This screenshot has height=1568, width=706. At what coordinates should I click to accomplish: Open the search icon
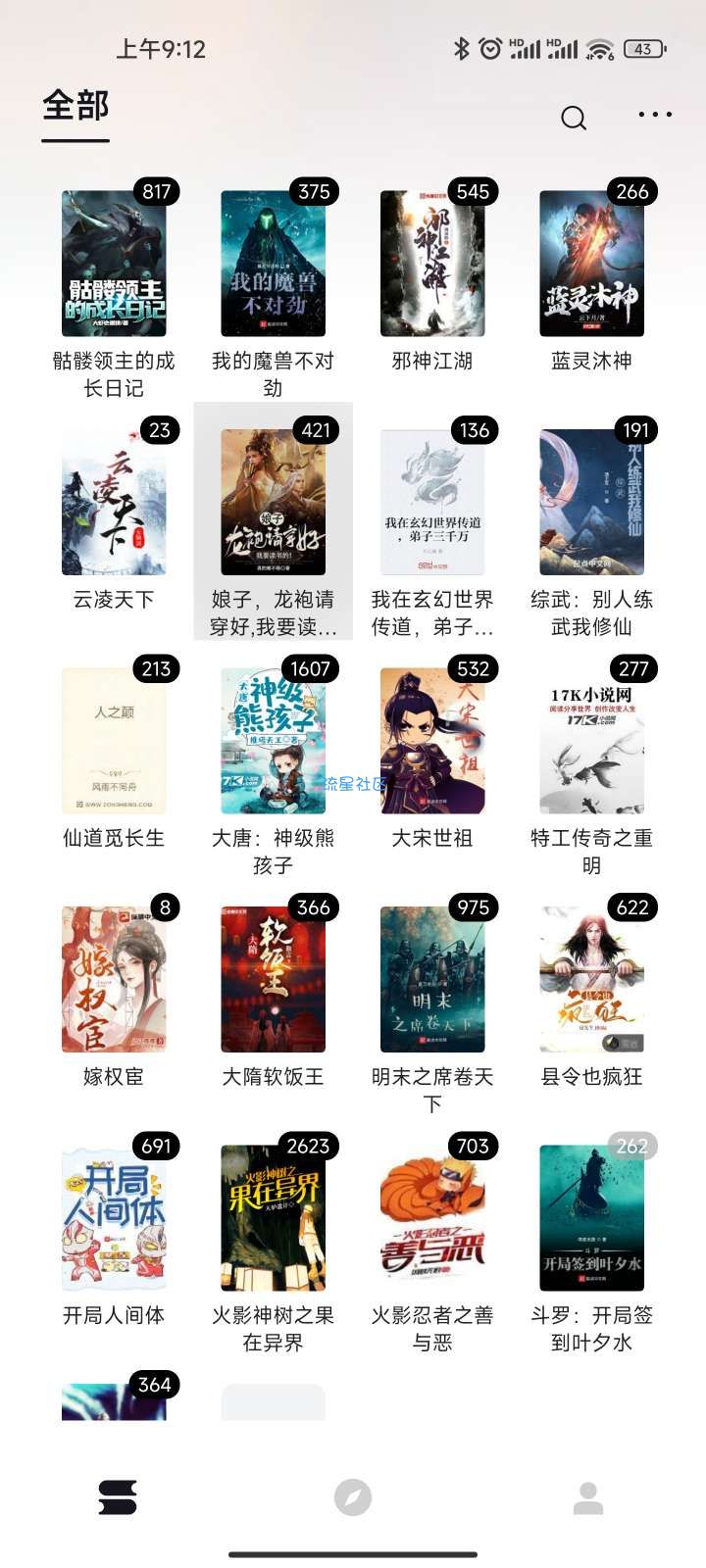(574, 119)
